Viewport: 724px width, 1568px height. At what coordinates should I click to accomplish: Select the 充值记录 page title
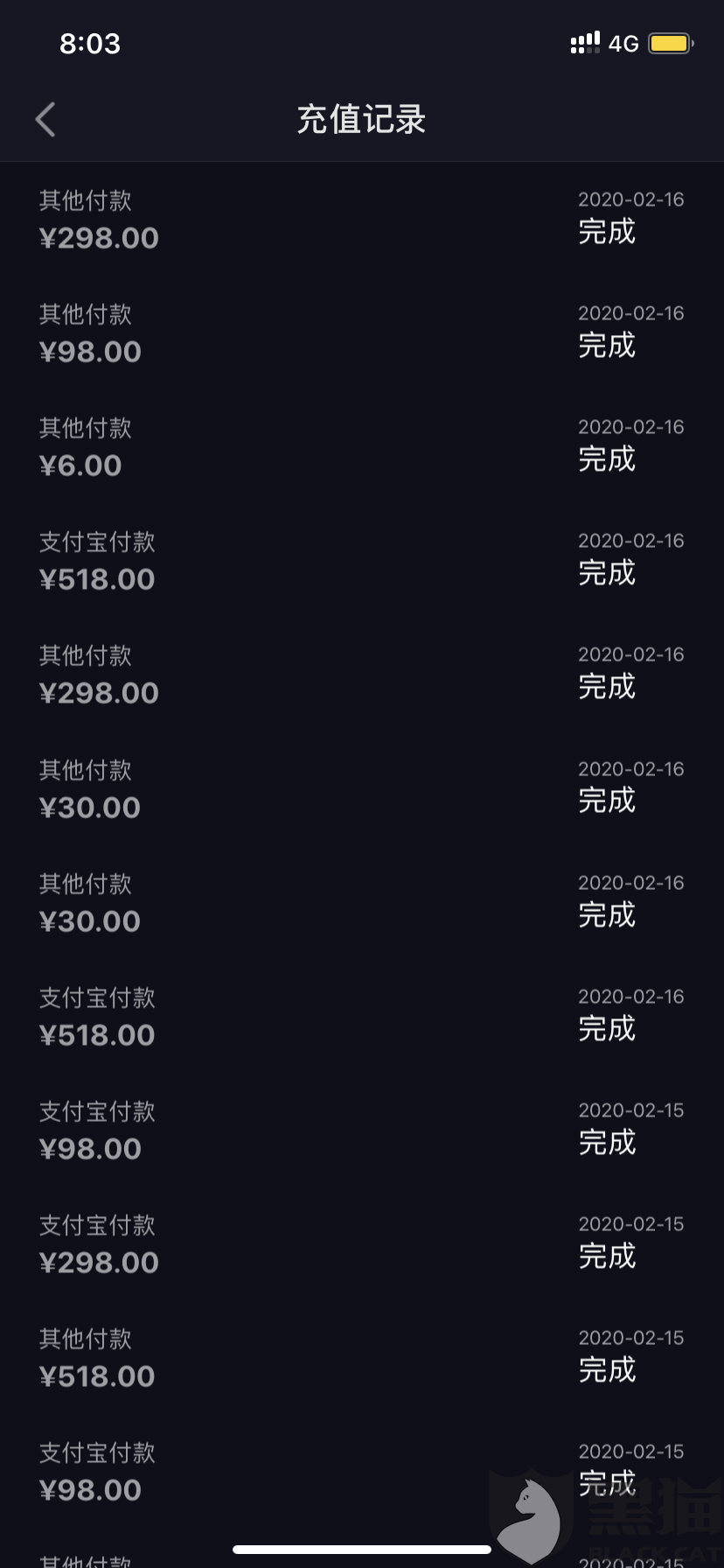(362, 121)
